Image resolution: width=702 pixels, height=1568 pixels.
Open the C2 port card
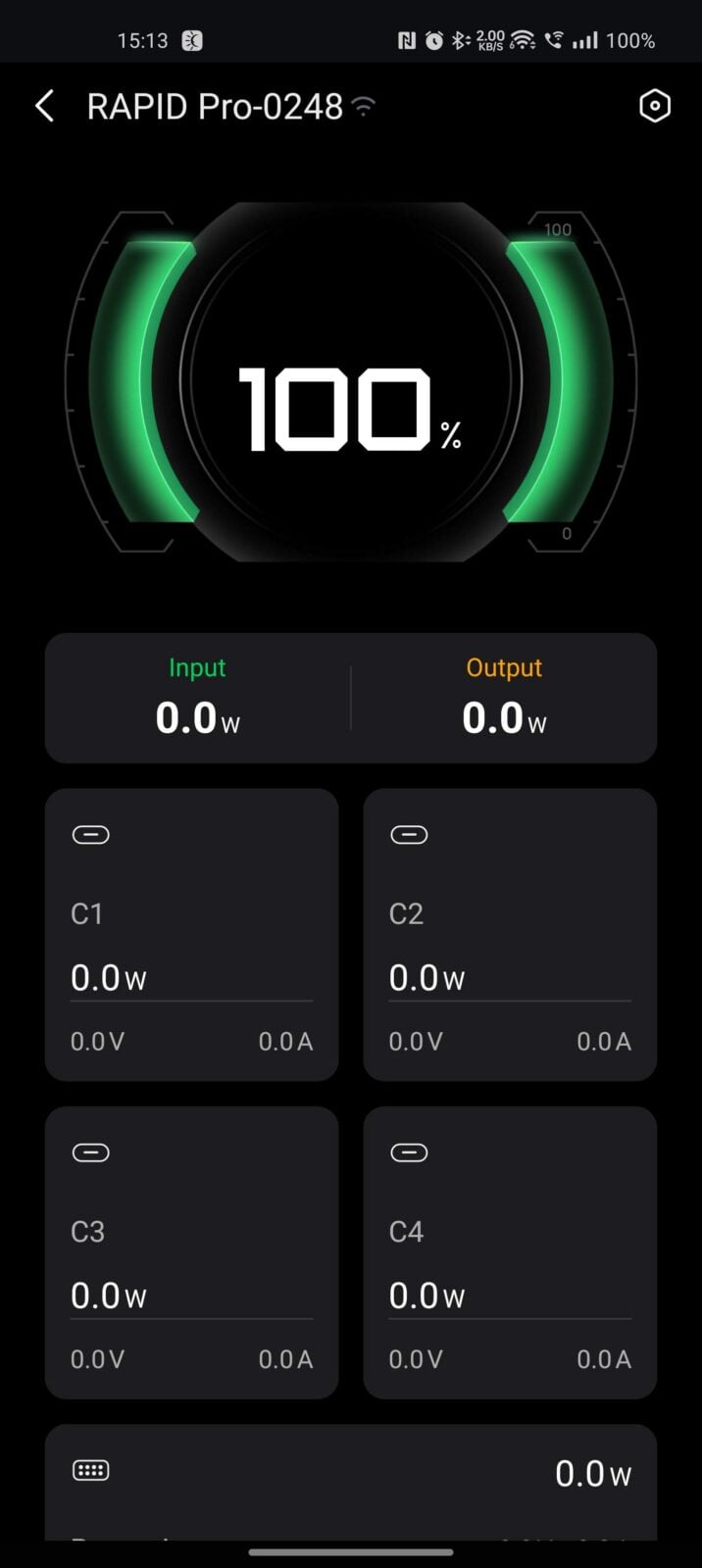pos(509,934)
